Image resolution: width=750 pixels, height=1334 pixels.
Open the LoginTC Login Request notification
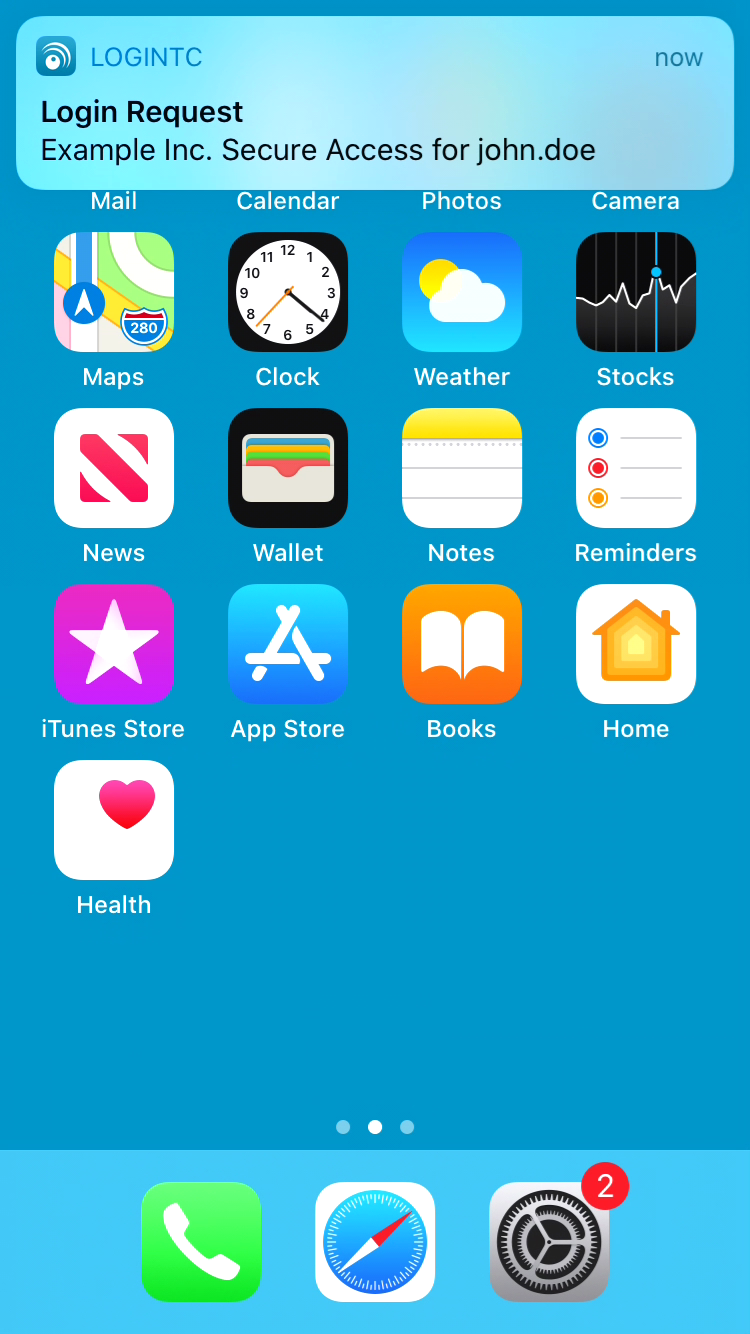pos(375,103)
